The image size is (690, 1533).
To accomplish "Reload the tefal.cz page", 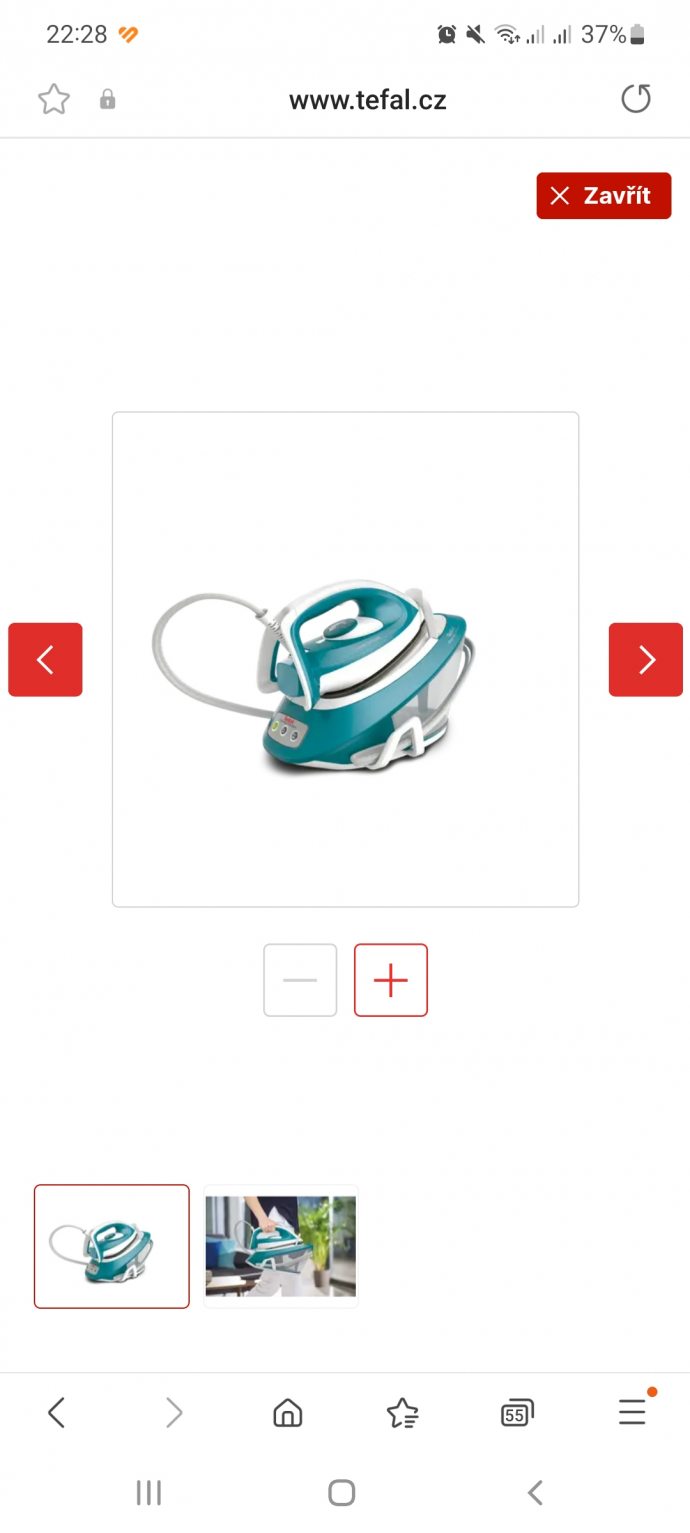I will click(636, 99).
